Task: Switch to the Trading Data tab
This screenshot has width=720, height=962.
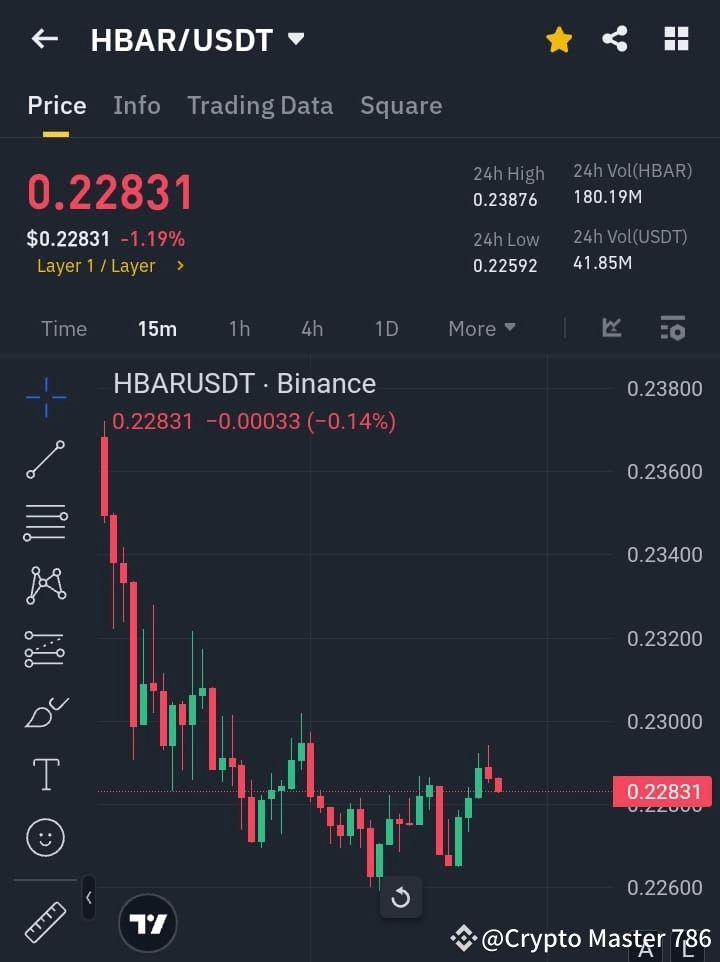Action: coord(260,105)
